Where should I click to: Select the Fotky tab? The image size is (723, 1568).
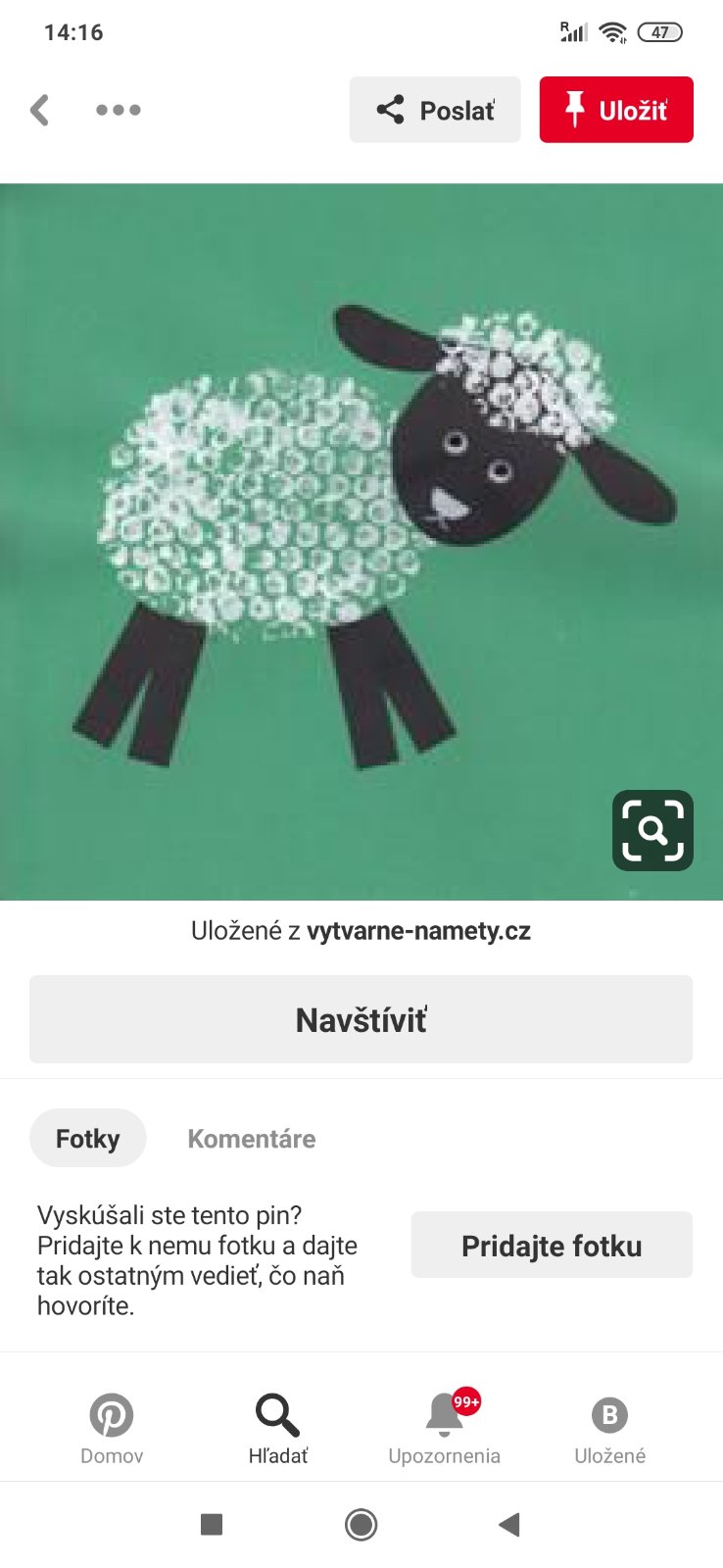87,1139
